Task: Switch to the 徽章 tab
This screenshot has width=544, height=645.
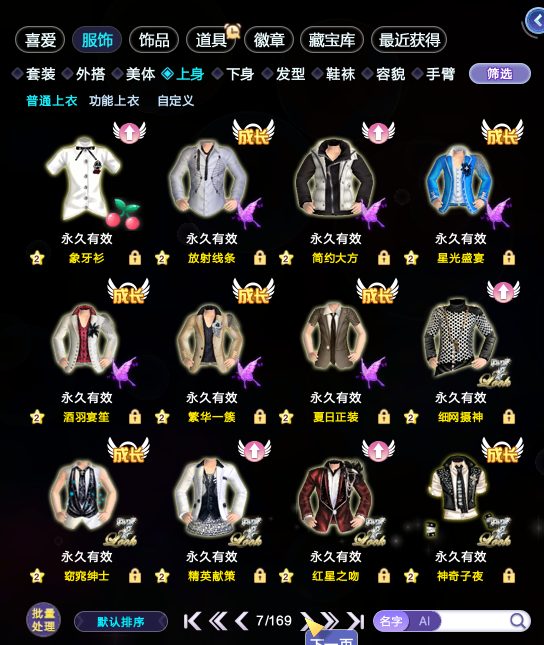Action: (x=269, y=40)
